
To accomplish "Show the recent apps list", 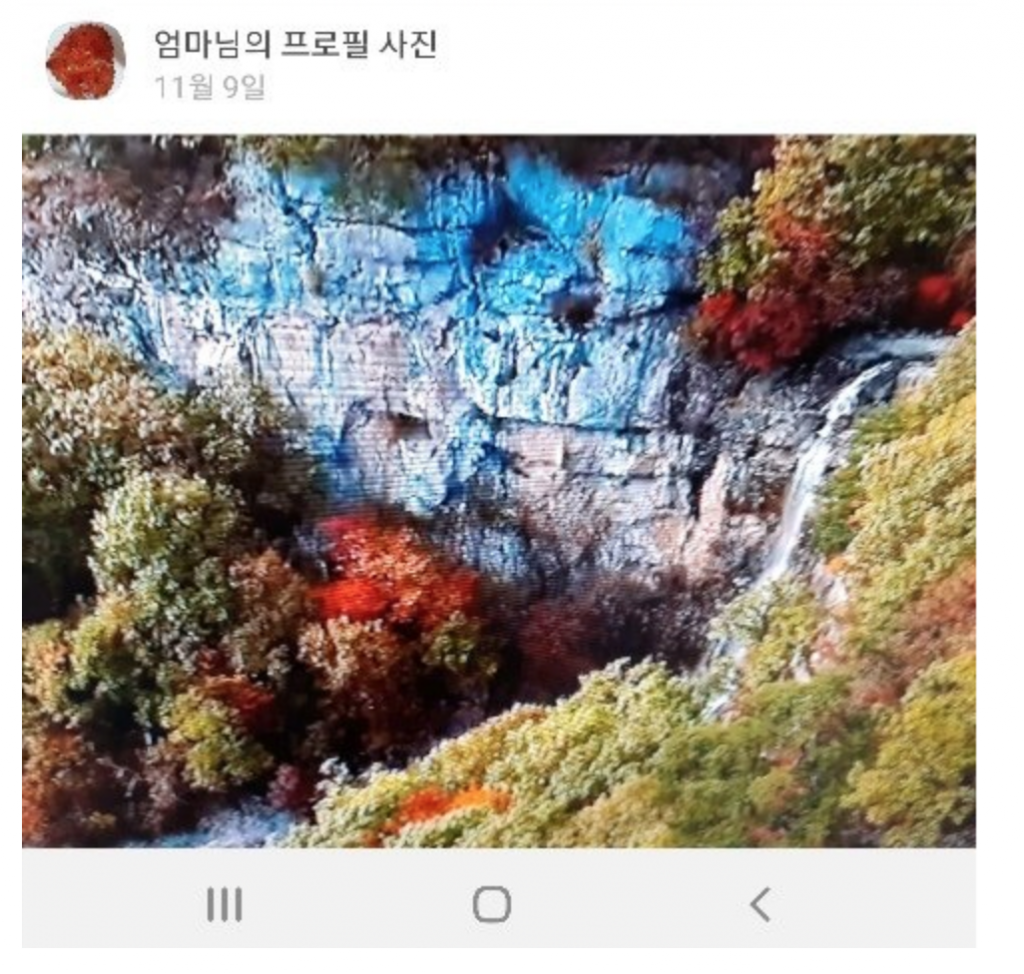I will click(x=224, y=905).
